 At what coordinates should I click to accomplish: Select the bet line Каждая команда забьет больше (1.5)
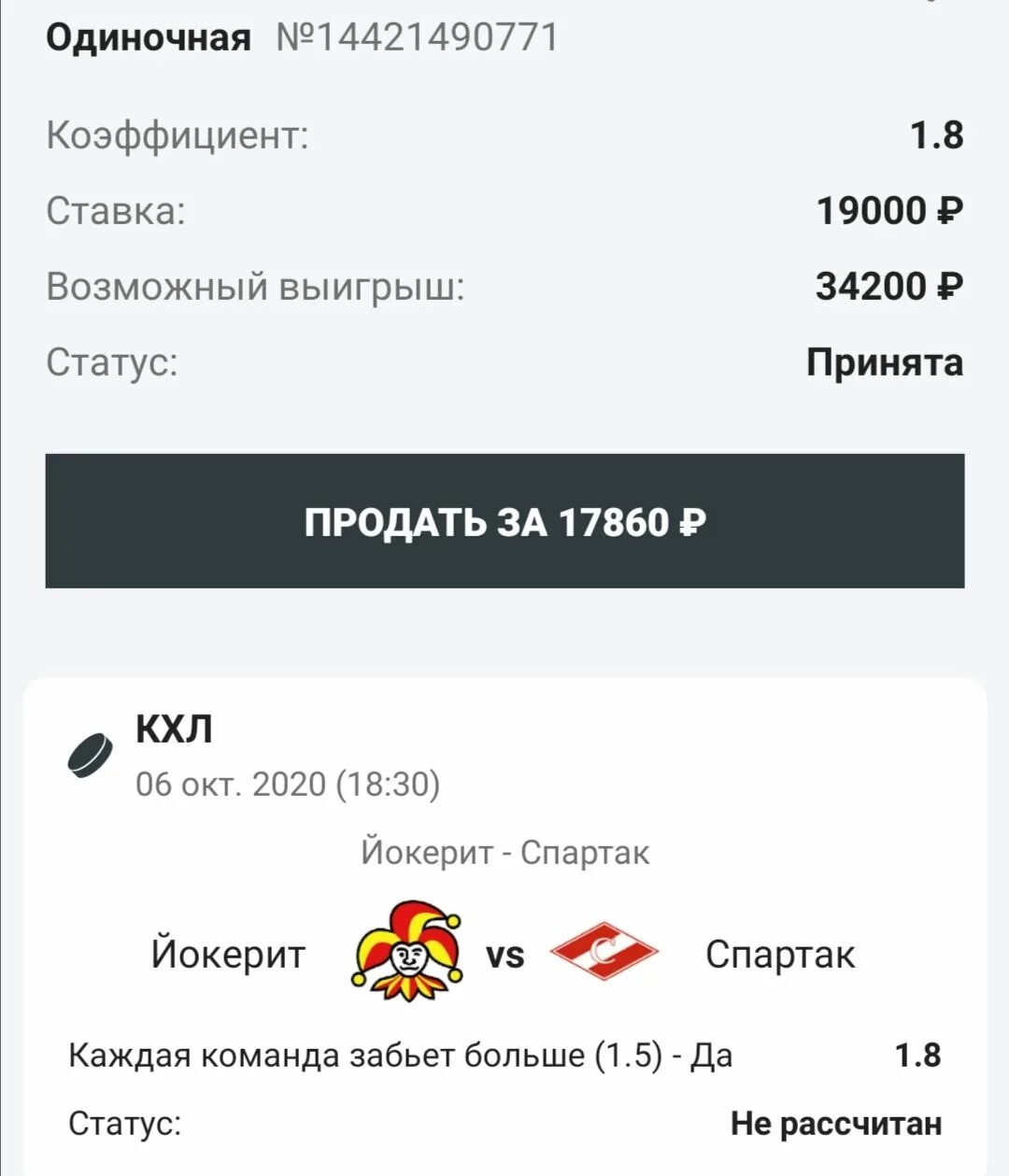[x=399, y=1055]
